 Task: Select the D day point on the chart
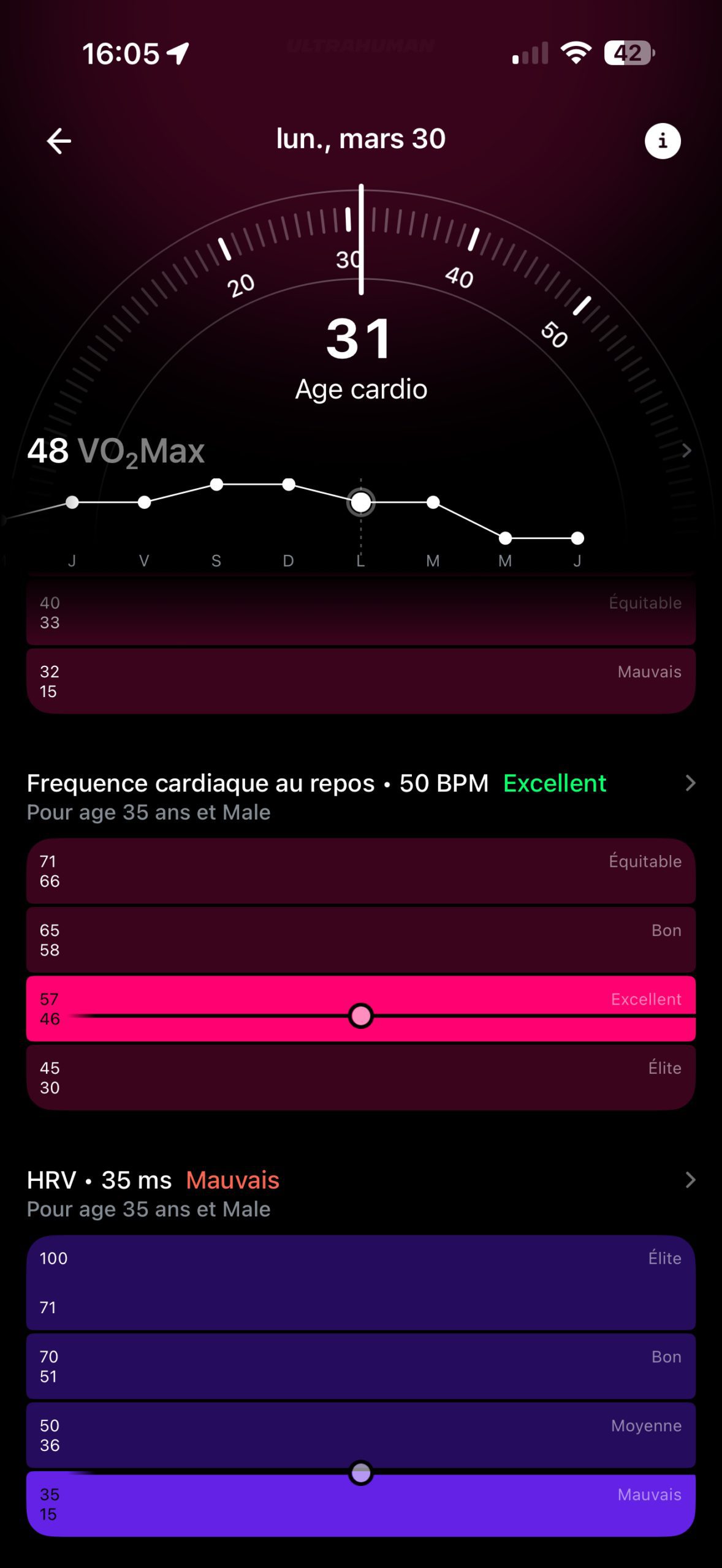point(289,484)
